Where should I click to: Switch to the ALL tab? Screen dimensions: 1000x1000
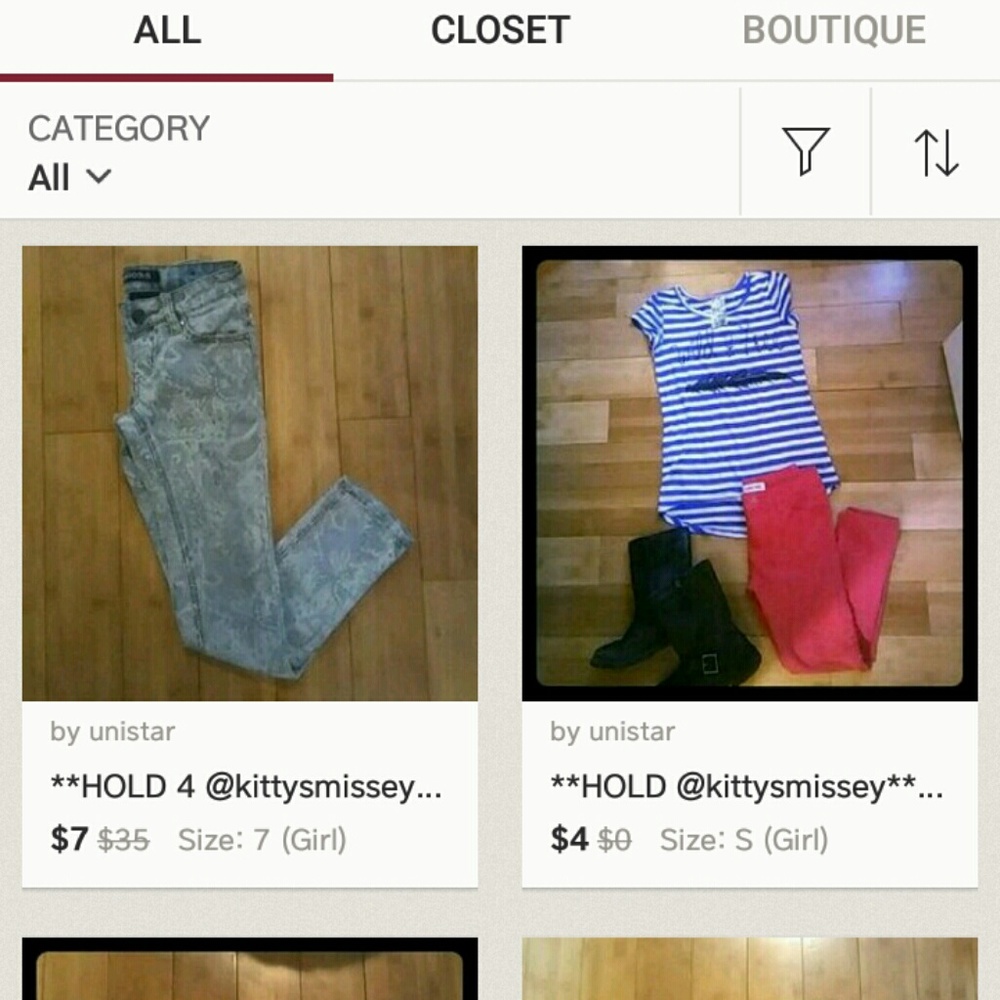tap(167, 32)
